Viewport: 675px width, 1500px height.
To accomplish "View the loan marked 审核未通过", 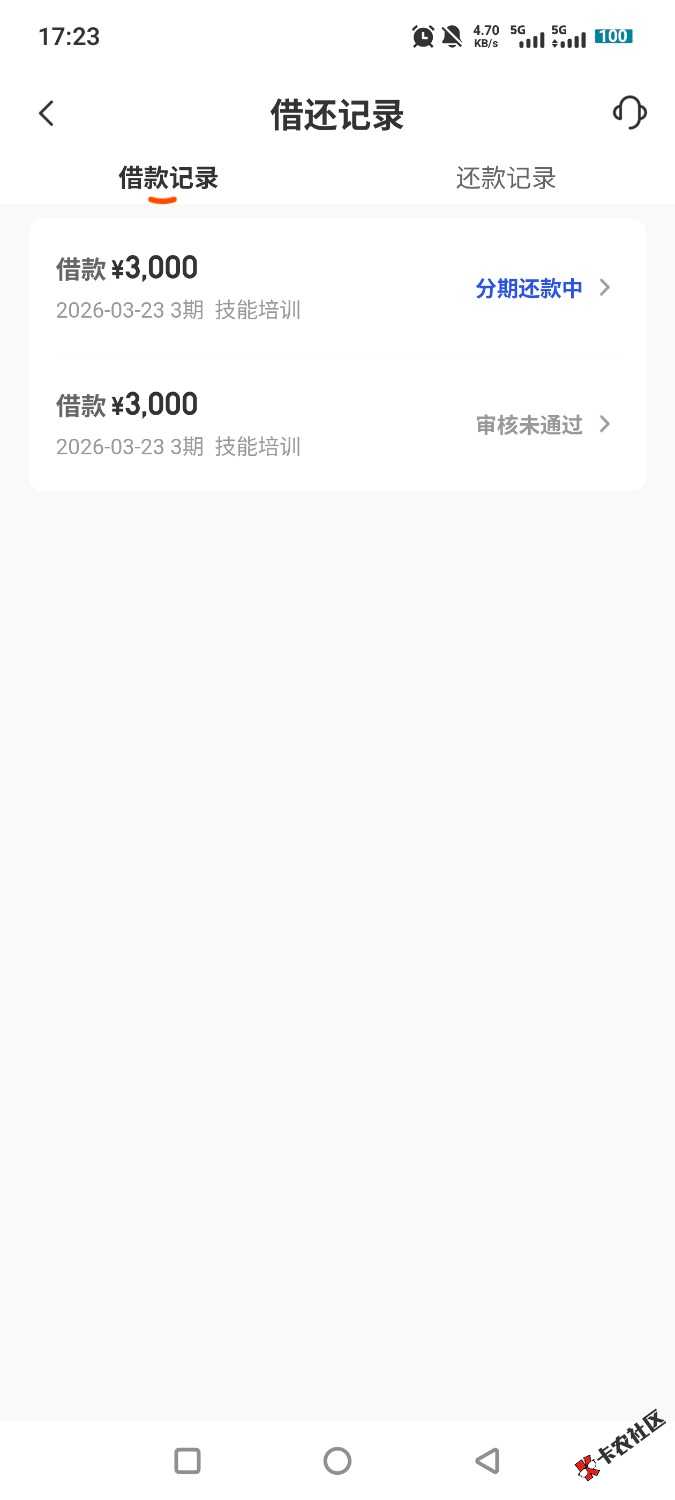I will (337, 424).
